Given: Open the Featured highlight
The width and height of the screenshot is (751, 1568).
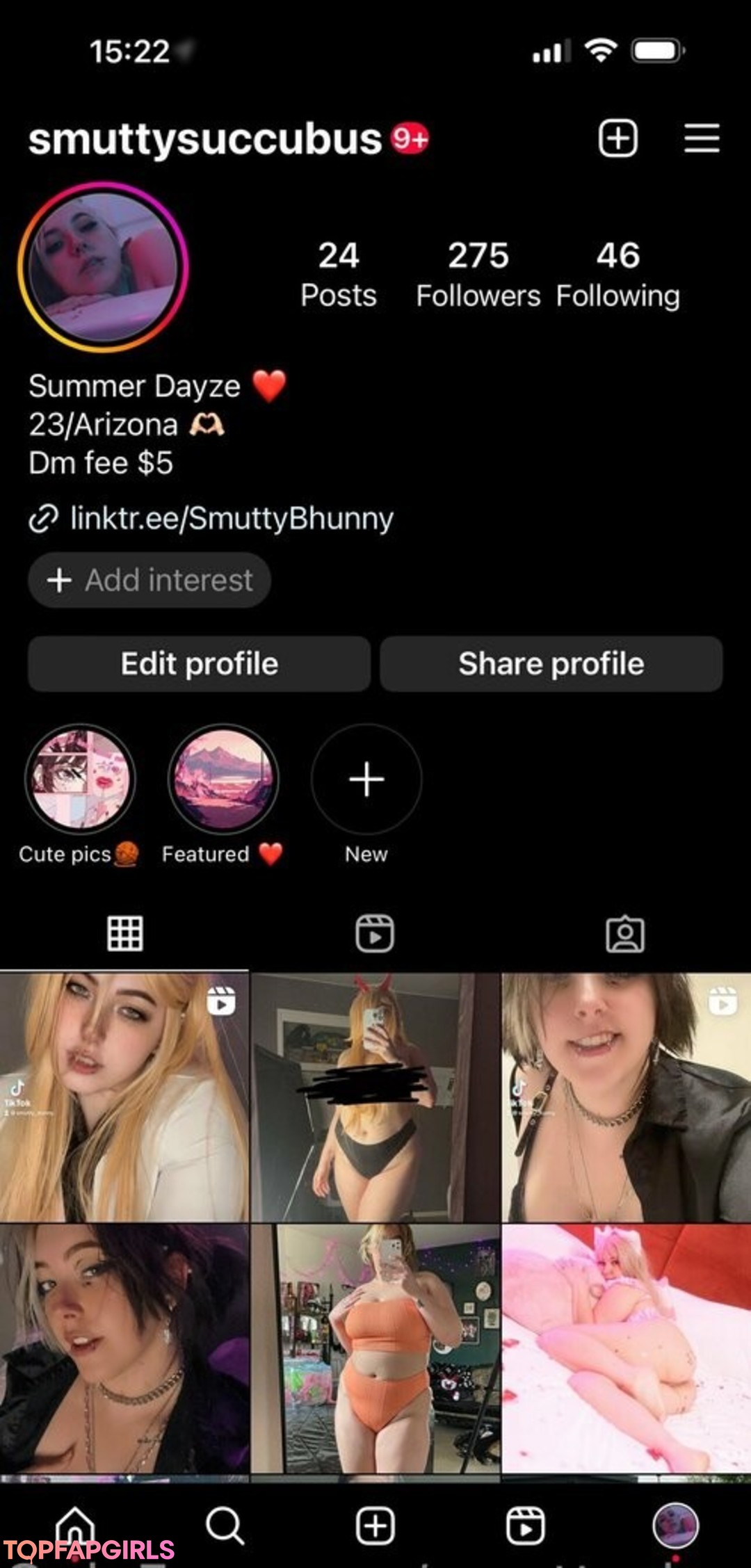Looking at the screenshot, I should (x=223, y=779).
